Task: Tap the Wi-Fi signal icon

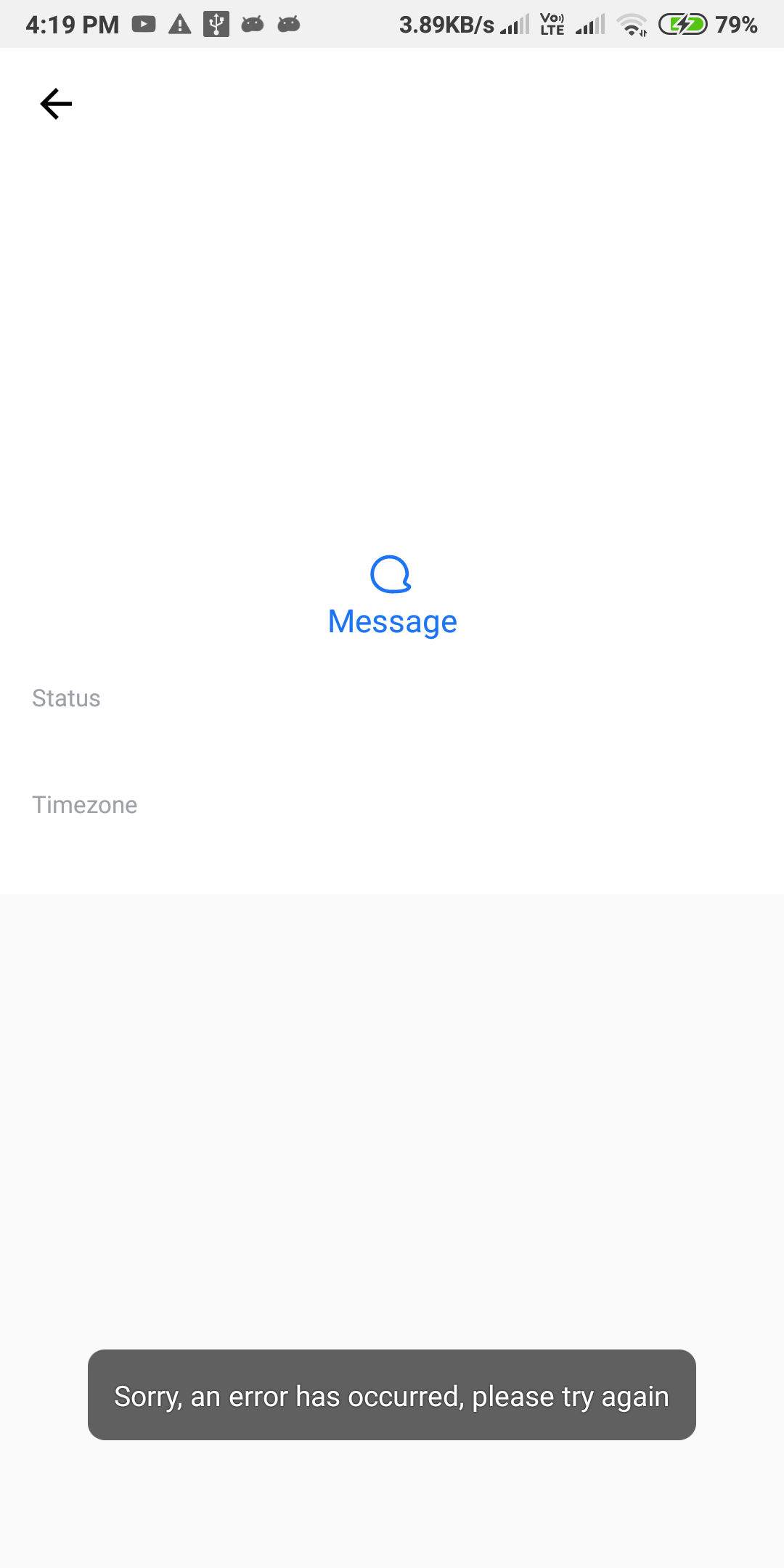Action: [x=631, y=24]
